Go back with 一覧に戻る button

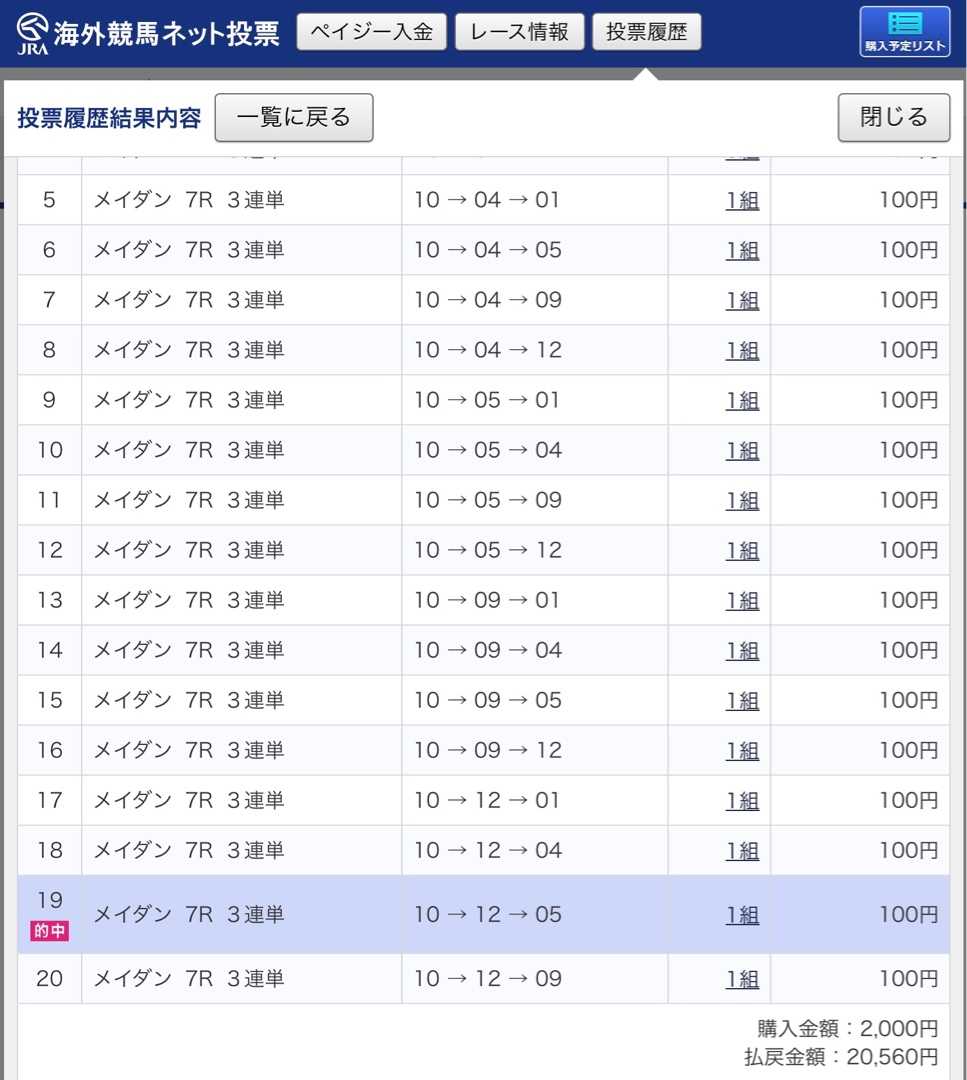coord(294,118)
